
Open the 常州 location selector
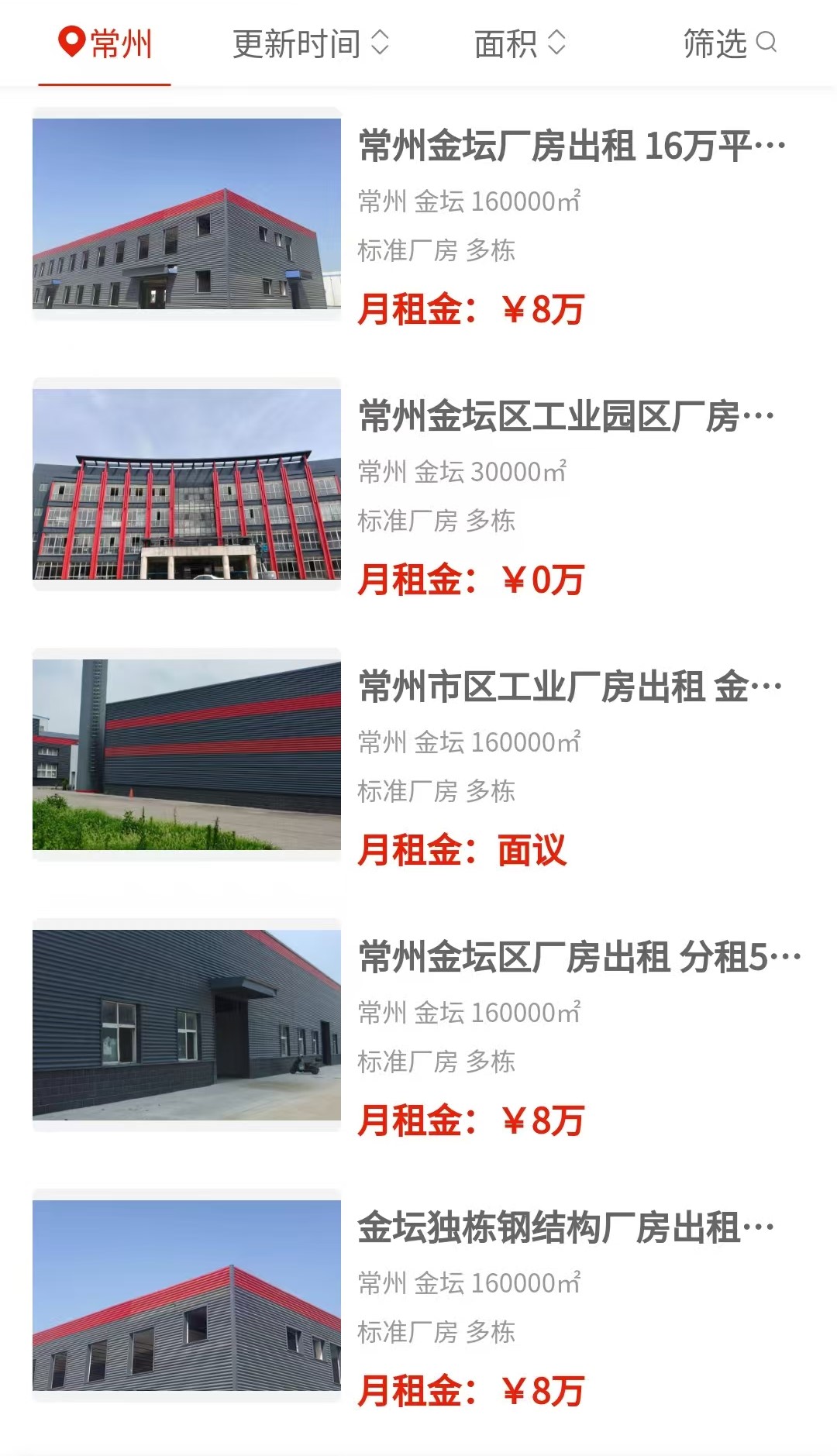click(105, 43)
